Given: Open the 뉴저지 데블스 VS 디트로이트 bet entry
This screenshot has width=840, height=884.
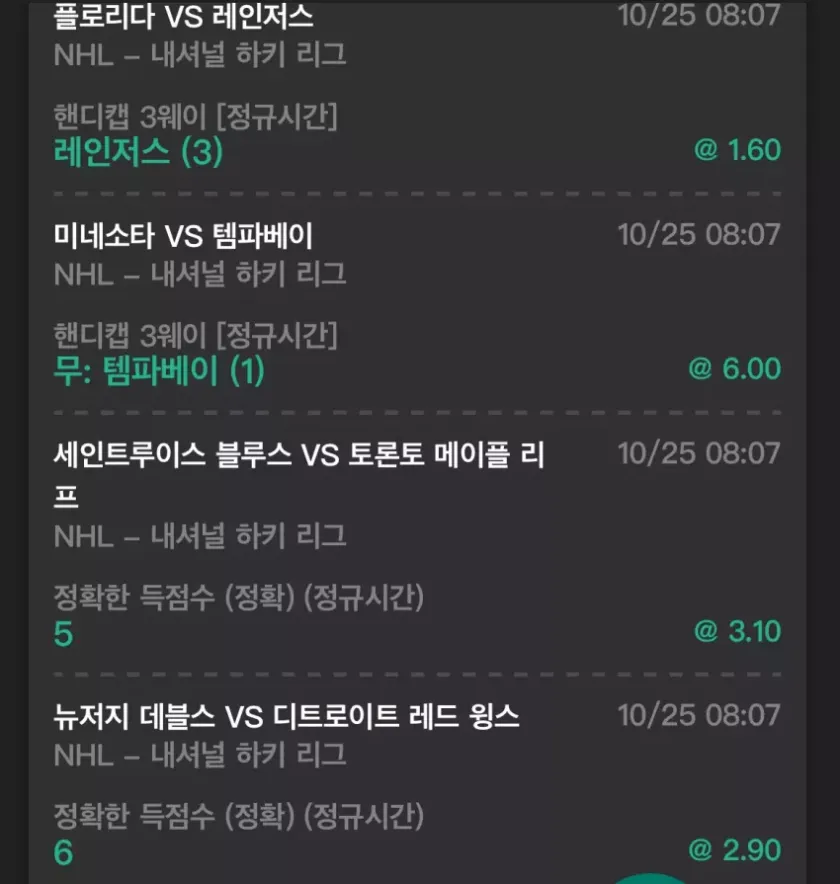Looking at the screenshot, I should click(287, 717).
